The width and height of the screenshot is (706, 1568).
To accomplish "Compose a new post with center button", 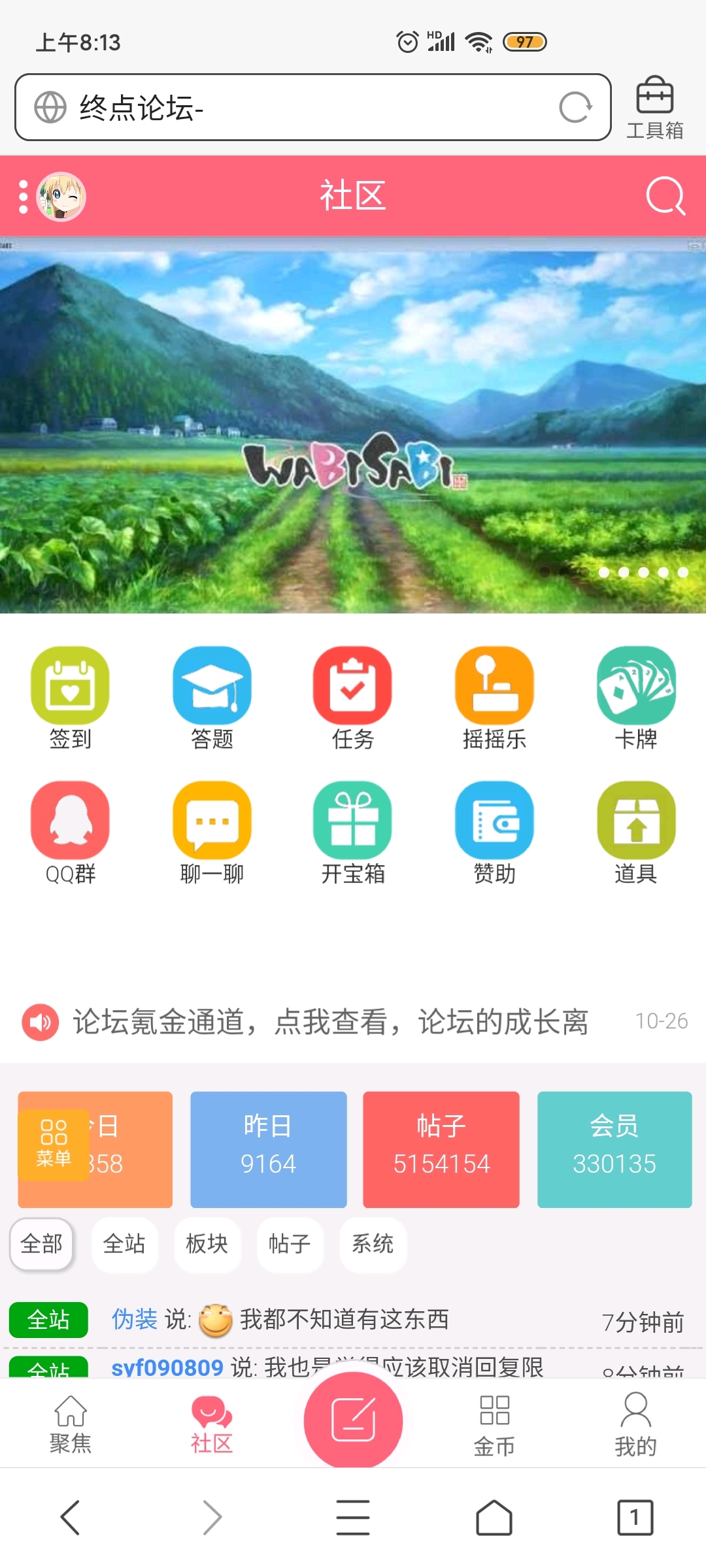I will coord(353,1420).
